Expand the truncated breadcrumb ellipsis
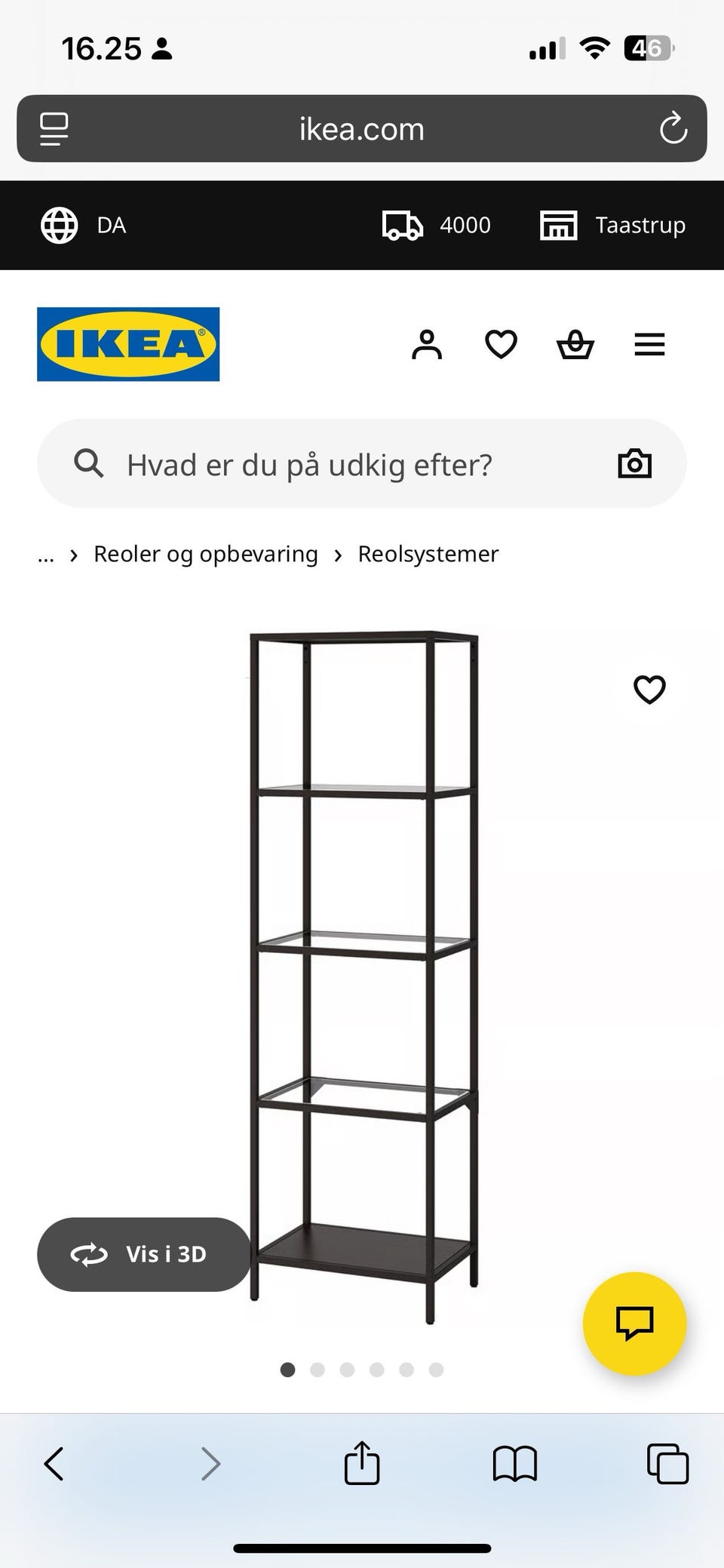This screenshot has width=724, height=1568. (x=45, y=555)
